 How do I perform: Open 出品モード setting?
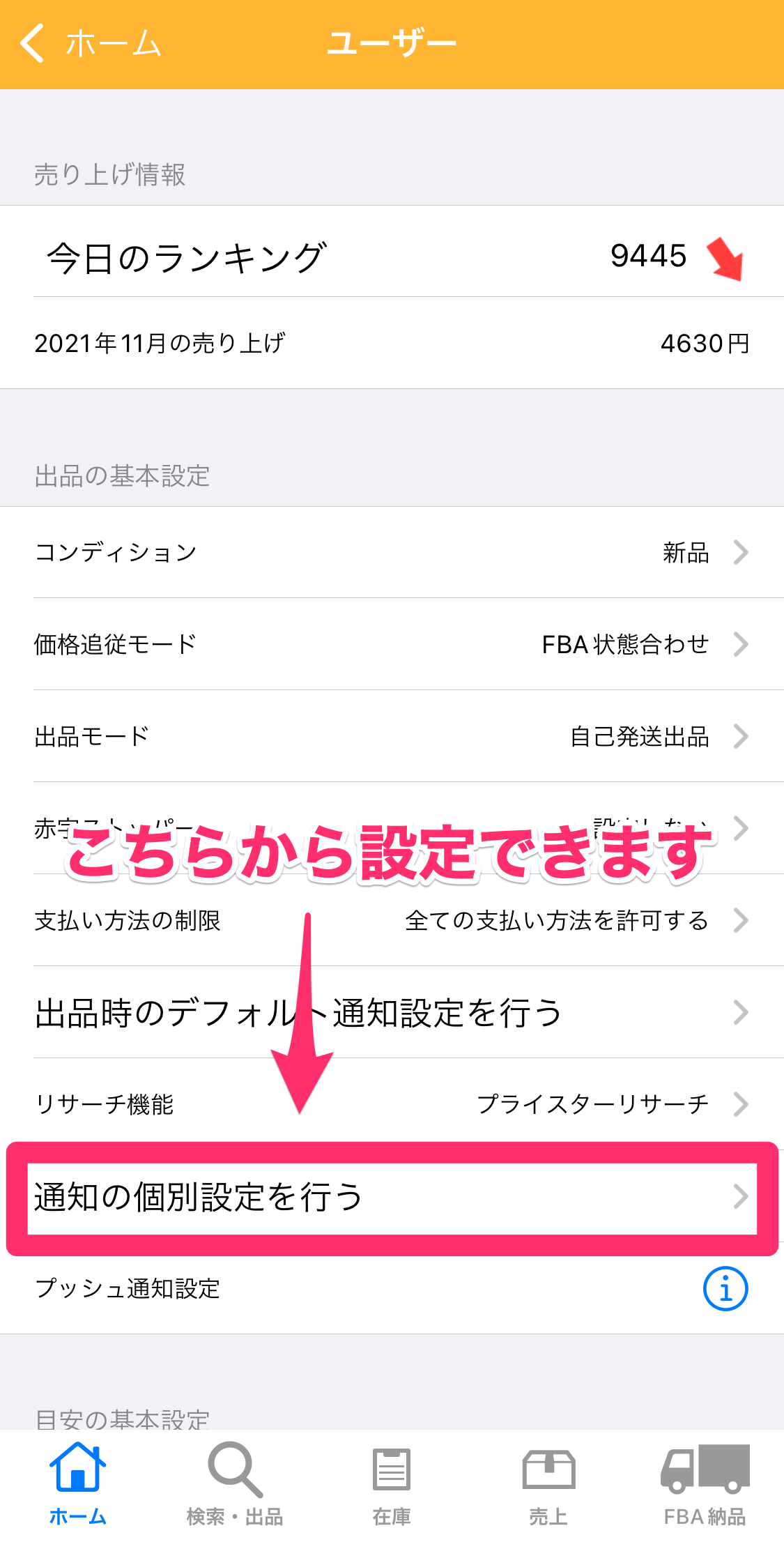(392, 736)
